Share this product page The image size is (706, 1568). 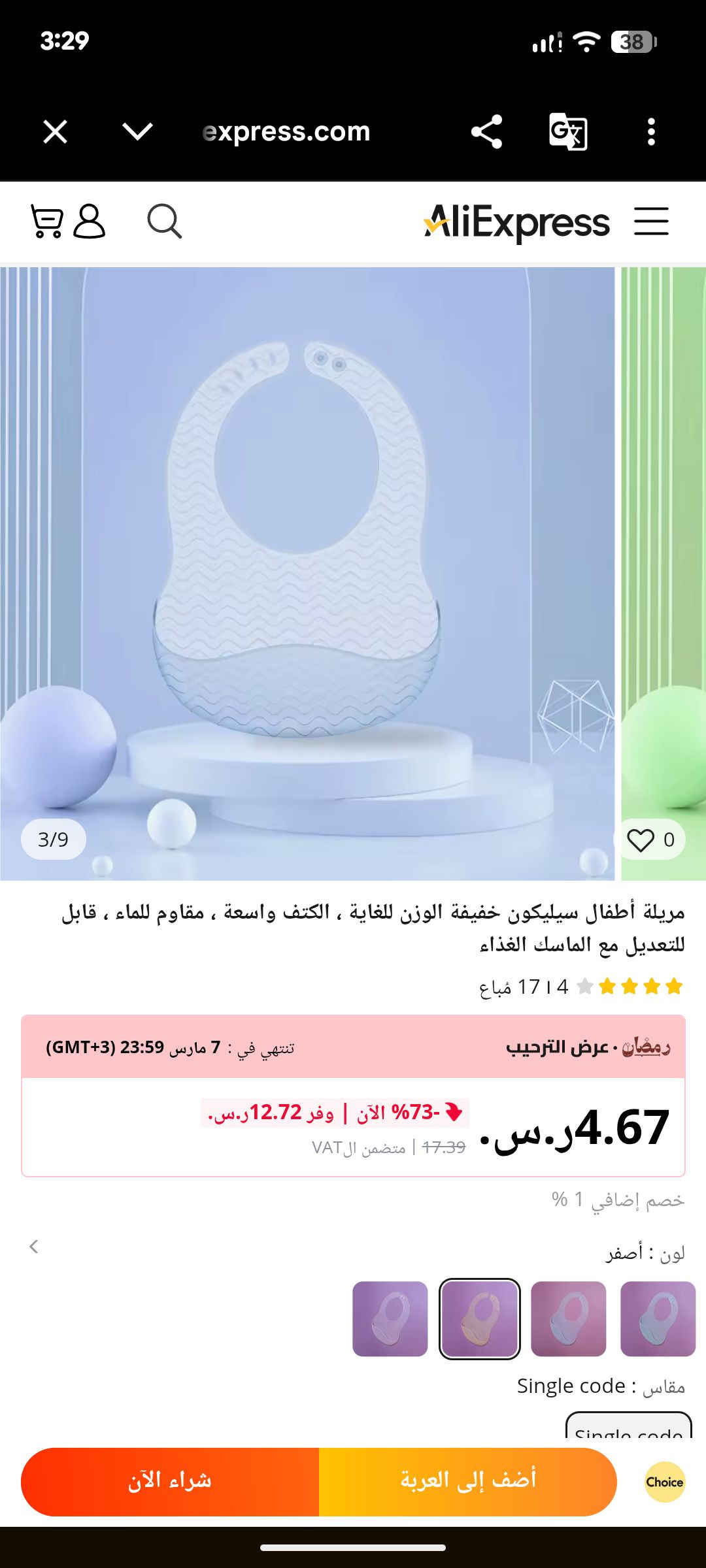coord(486,132)
